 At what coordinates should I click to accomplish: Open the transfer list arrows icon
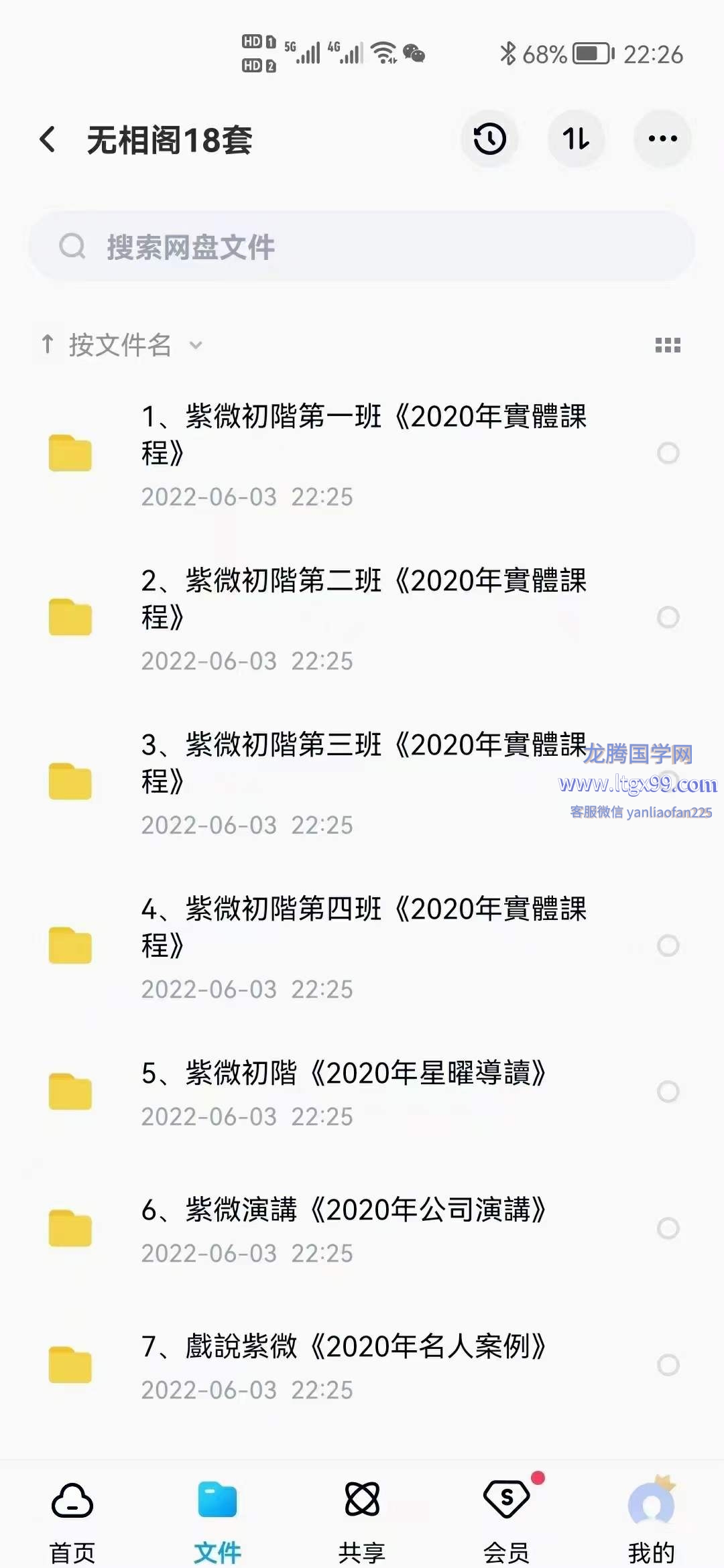576,139
